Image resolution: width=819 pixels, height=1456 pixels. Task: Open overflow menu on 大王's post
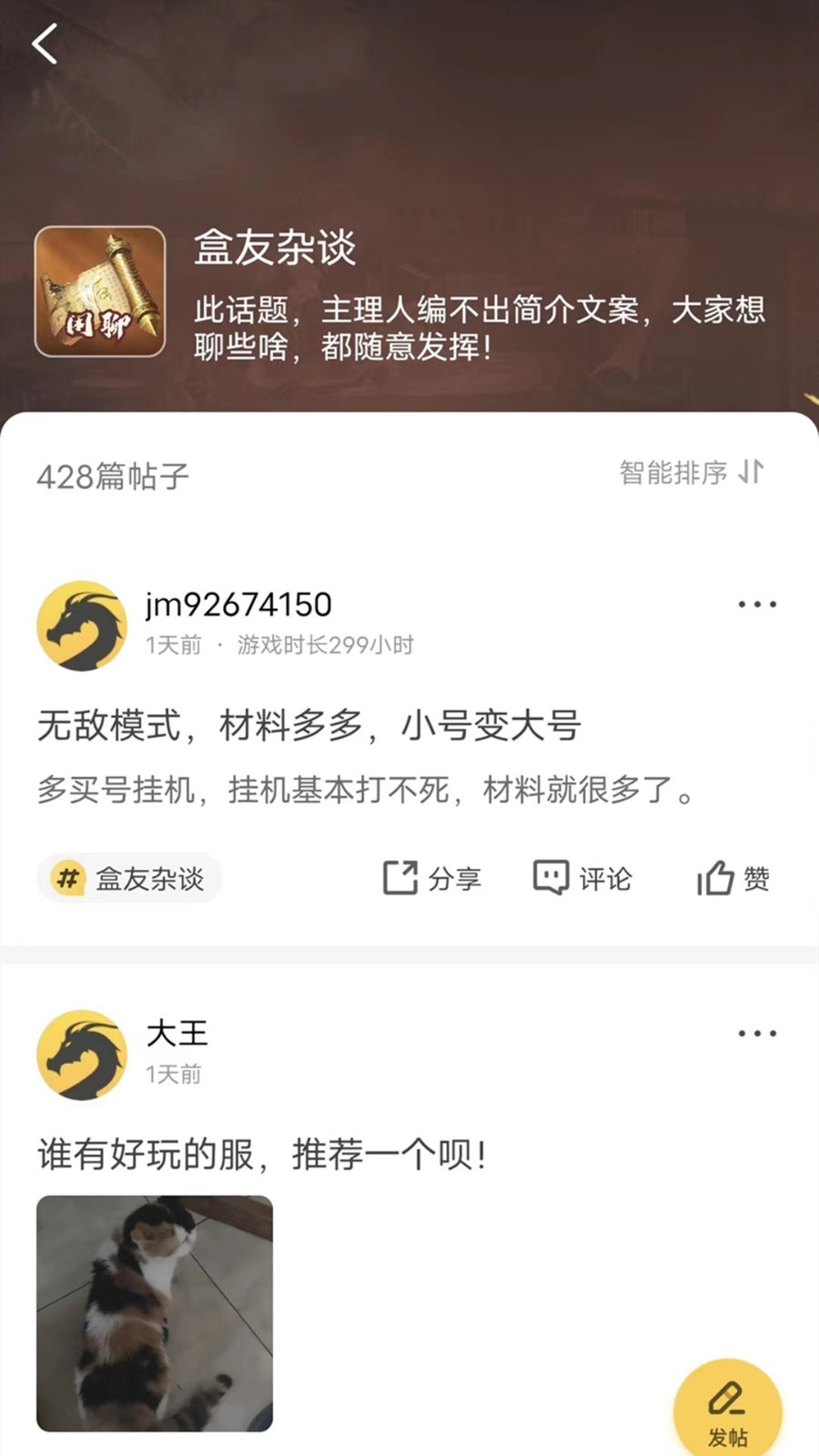(x=756, y=1034)
